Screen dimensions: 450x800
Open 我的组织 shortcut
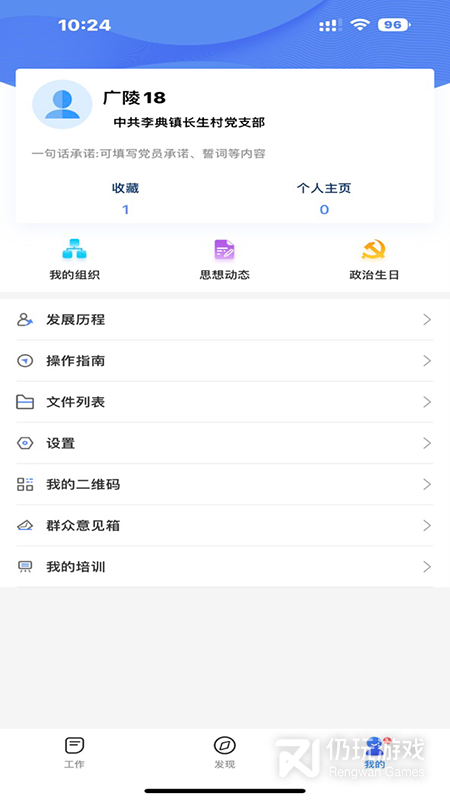click(74, 260)
